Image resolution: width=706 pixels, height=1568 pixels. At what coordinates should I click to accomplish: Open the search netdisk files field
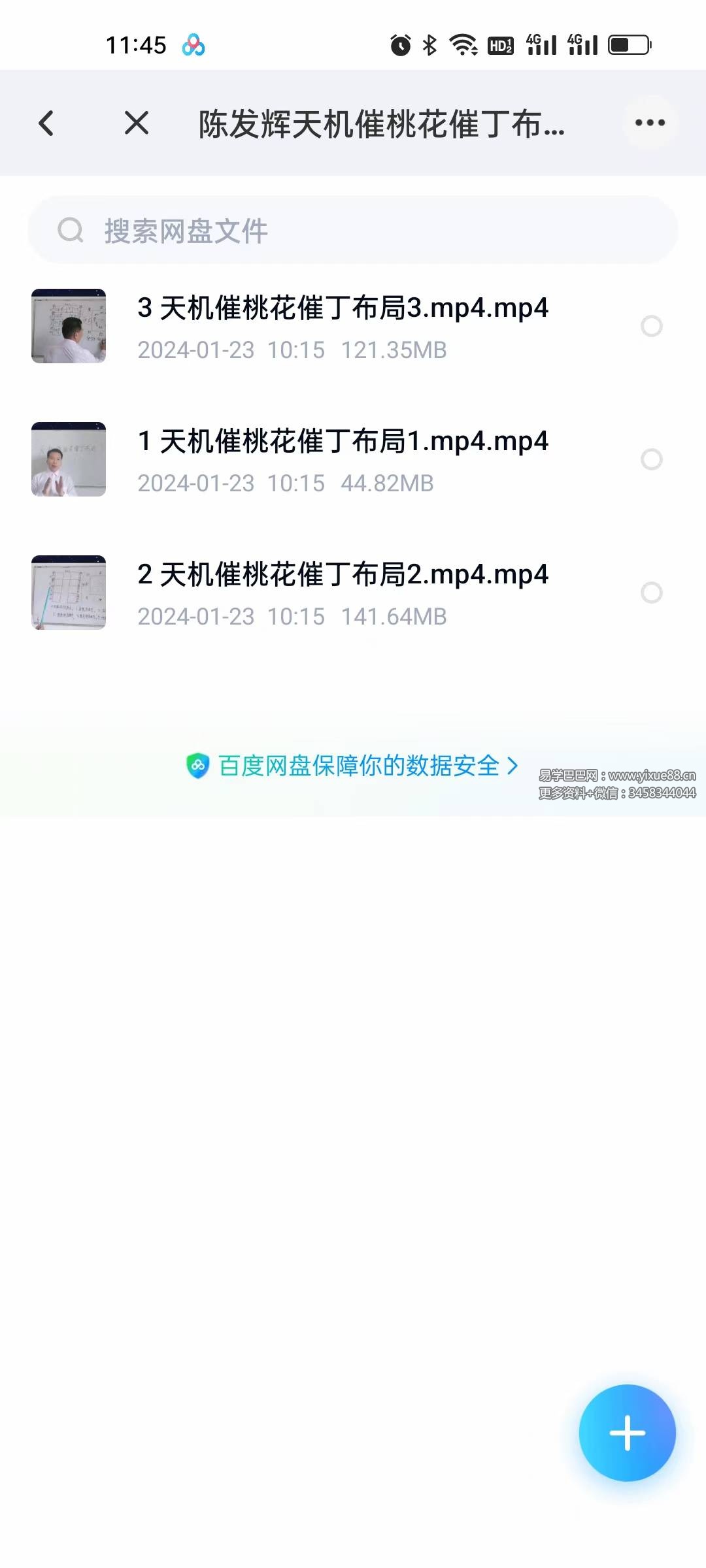pos(353,230)
